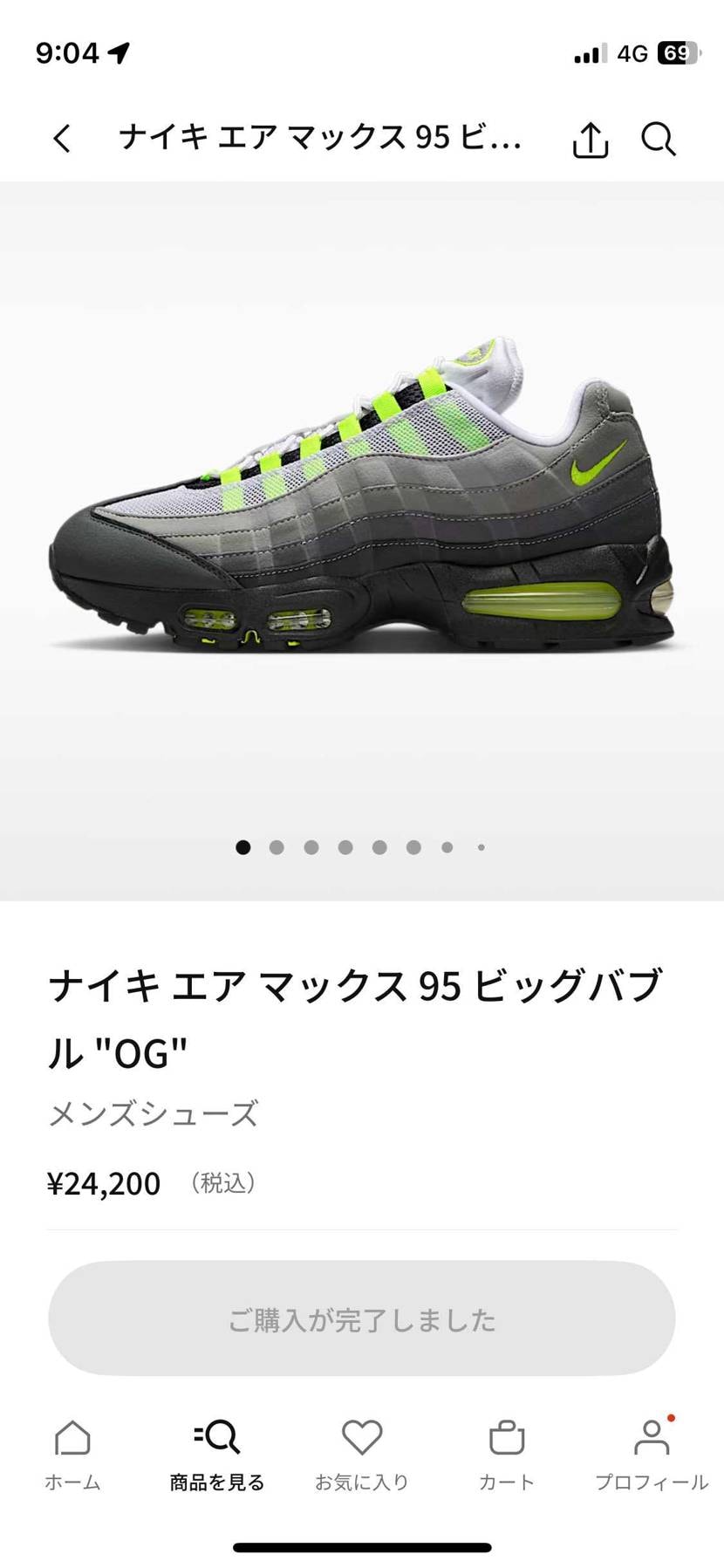Select the last carousel page dot
The width and height of the screenshot is (724, 1568).
tap(482, 847)
